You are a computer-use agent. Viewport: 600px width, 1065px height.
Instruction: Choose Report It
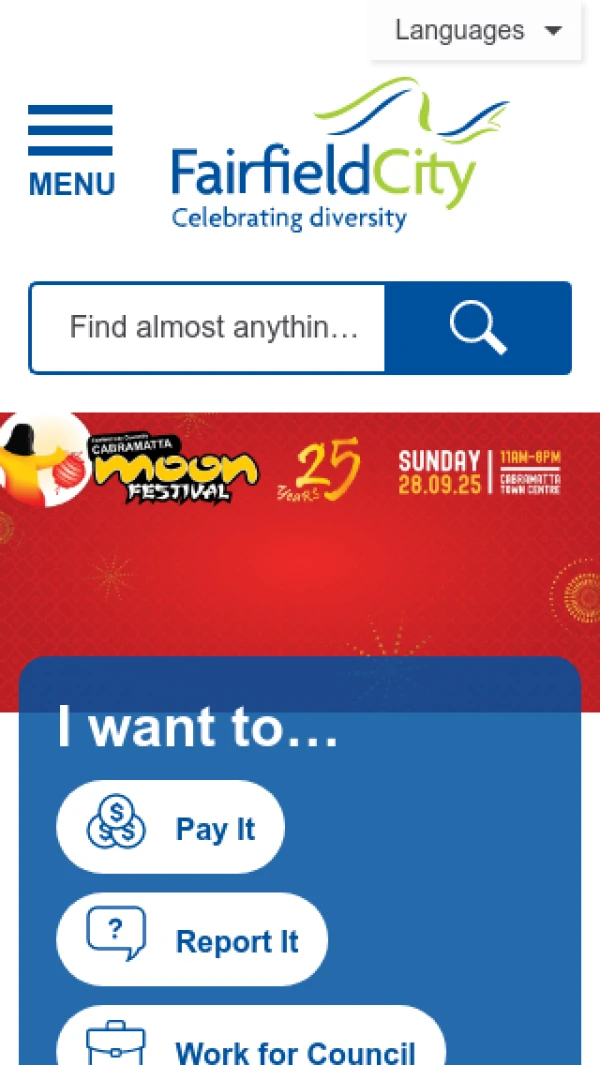(x=192, y=940)
